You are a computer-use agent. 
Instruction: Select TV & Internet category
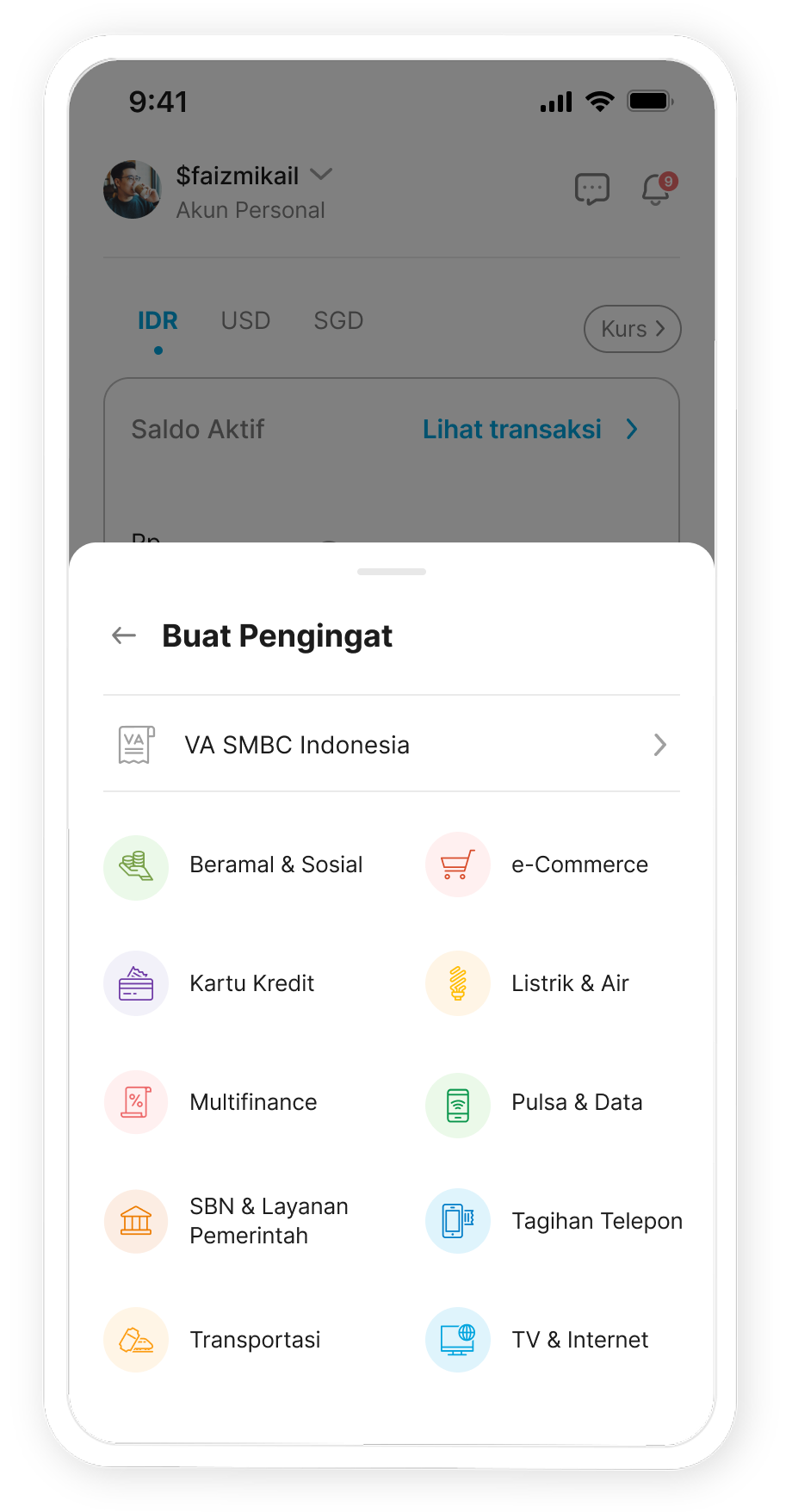tap(551, 1340)
